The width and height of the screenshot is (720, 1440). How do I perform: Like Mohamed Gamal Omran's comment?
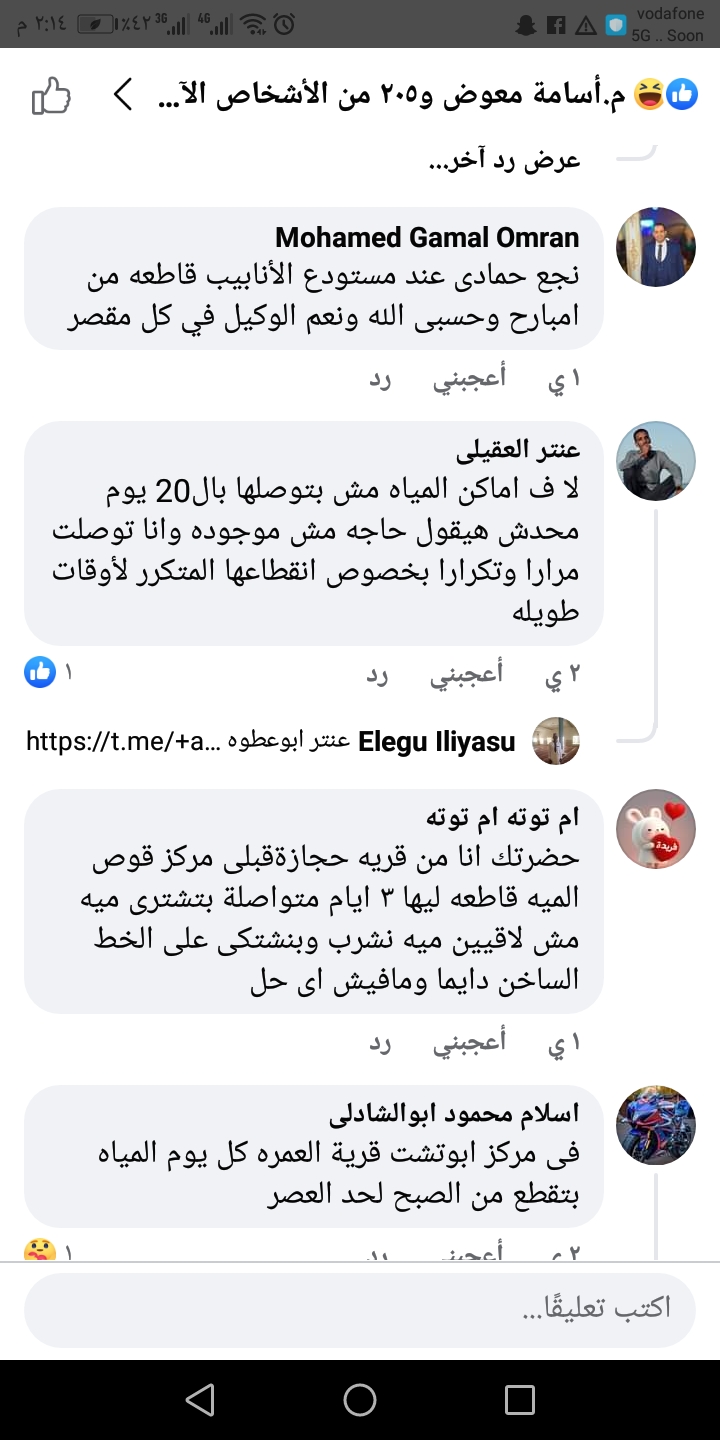pos(469,379)
